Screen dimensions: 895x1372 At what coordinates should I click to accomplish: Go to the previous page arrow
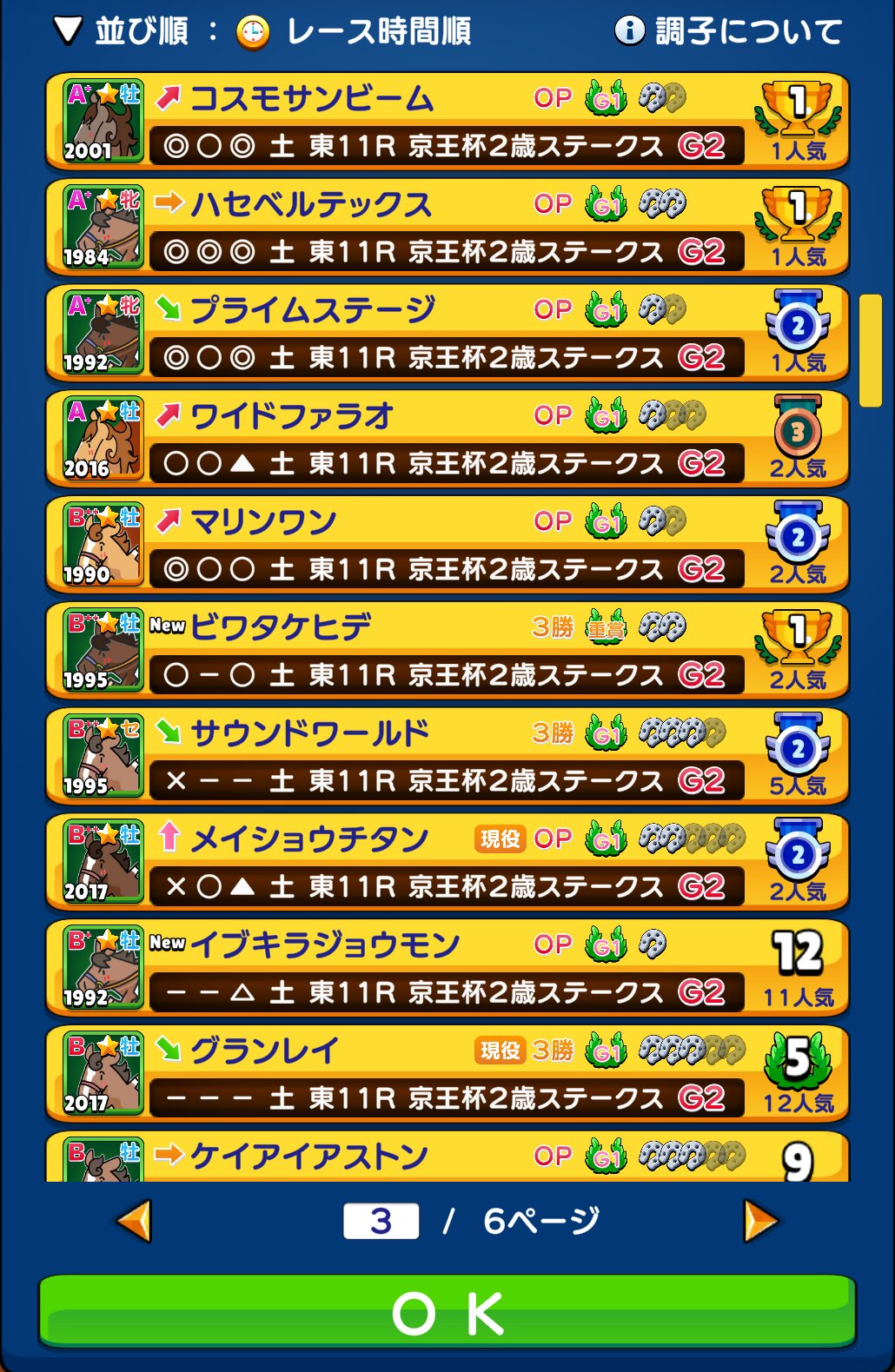click(x=135, y=1221)
